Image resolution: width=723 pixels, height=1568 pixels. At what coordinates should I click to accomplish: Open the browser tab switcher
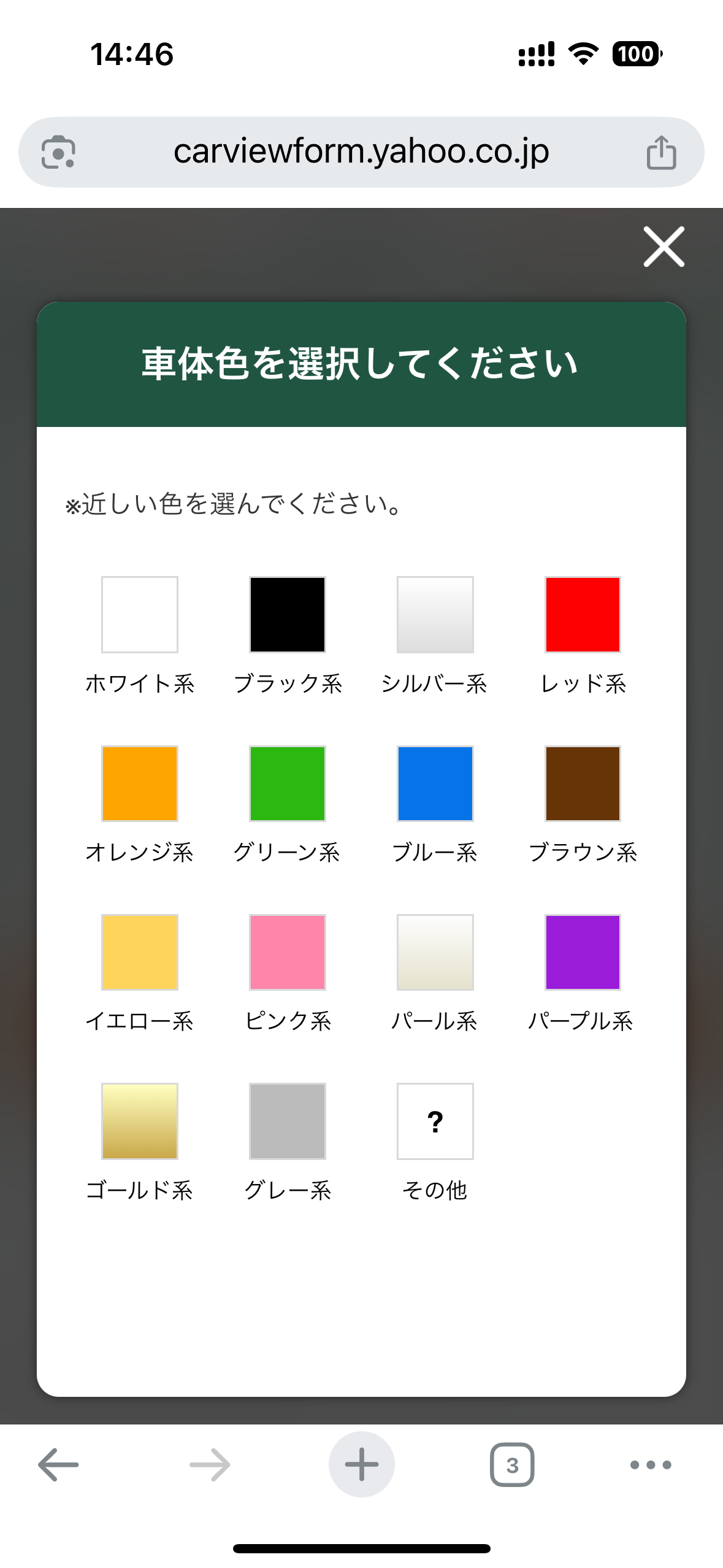[512, 1465]
